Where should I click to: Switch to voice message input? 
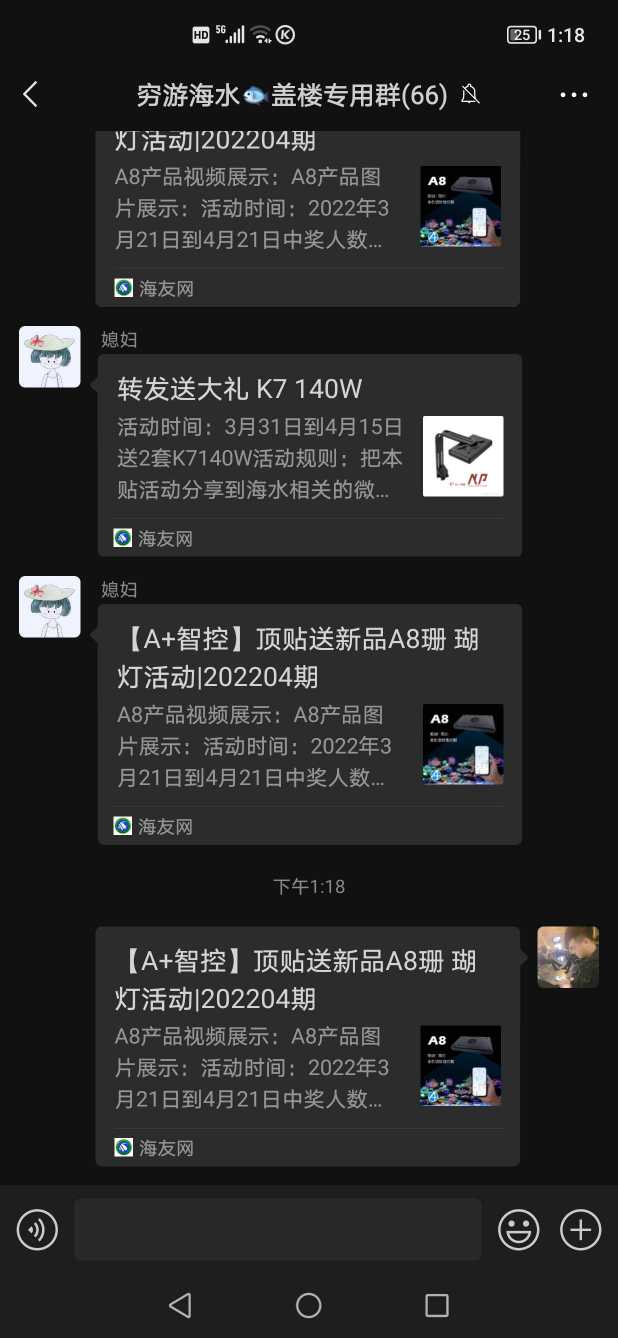click(38, 1229)
